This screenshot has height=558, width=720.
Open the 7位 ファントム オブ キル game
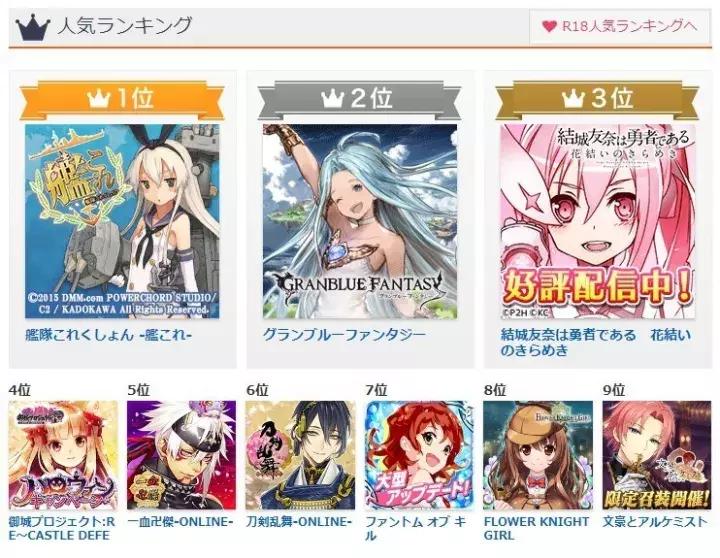click(420, 456)
